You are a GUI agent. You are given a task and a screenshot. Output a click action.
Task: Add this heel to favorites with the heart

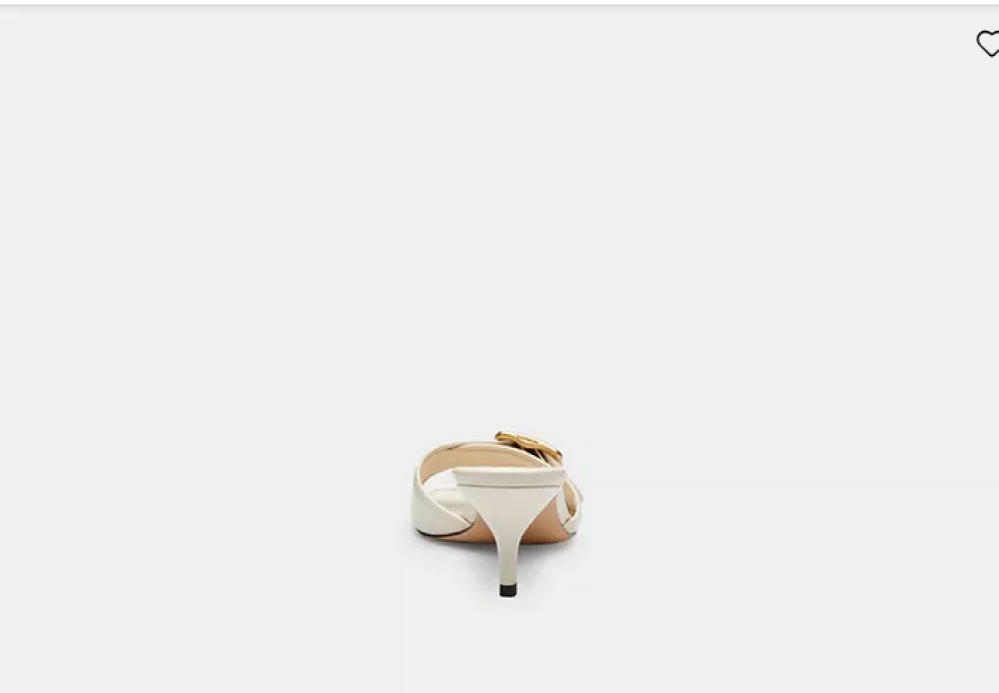tap(988, 44)
